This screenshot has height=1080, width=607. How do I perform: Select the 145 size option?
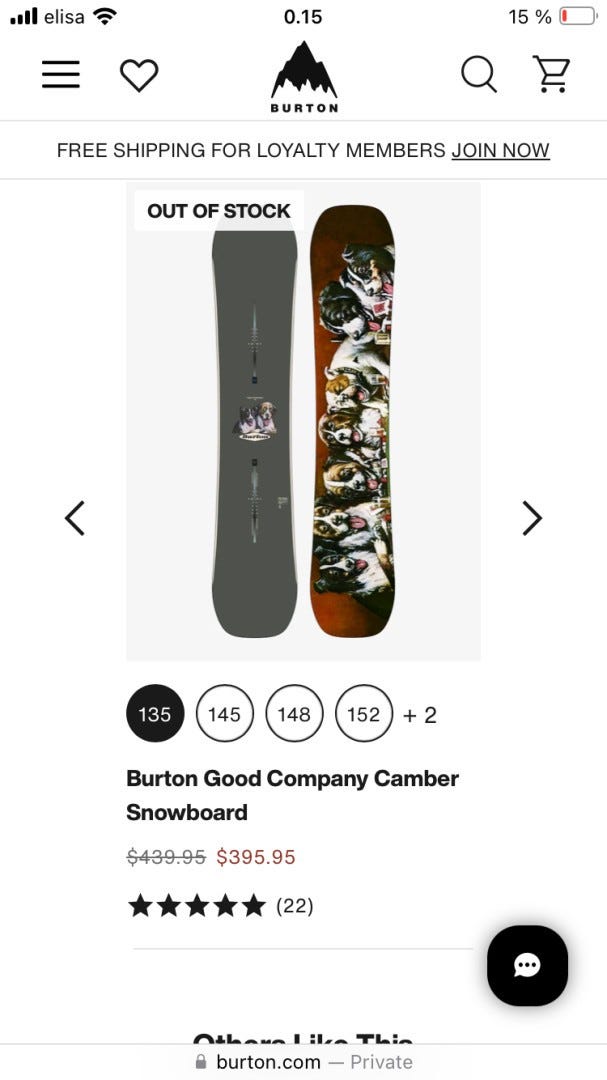coord(225,714)
